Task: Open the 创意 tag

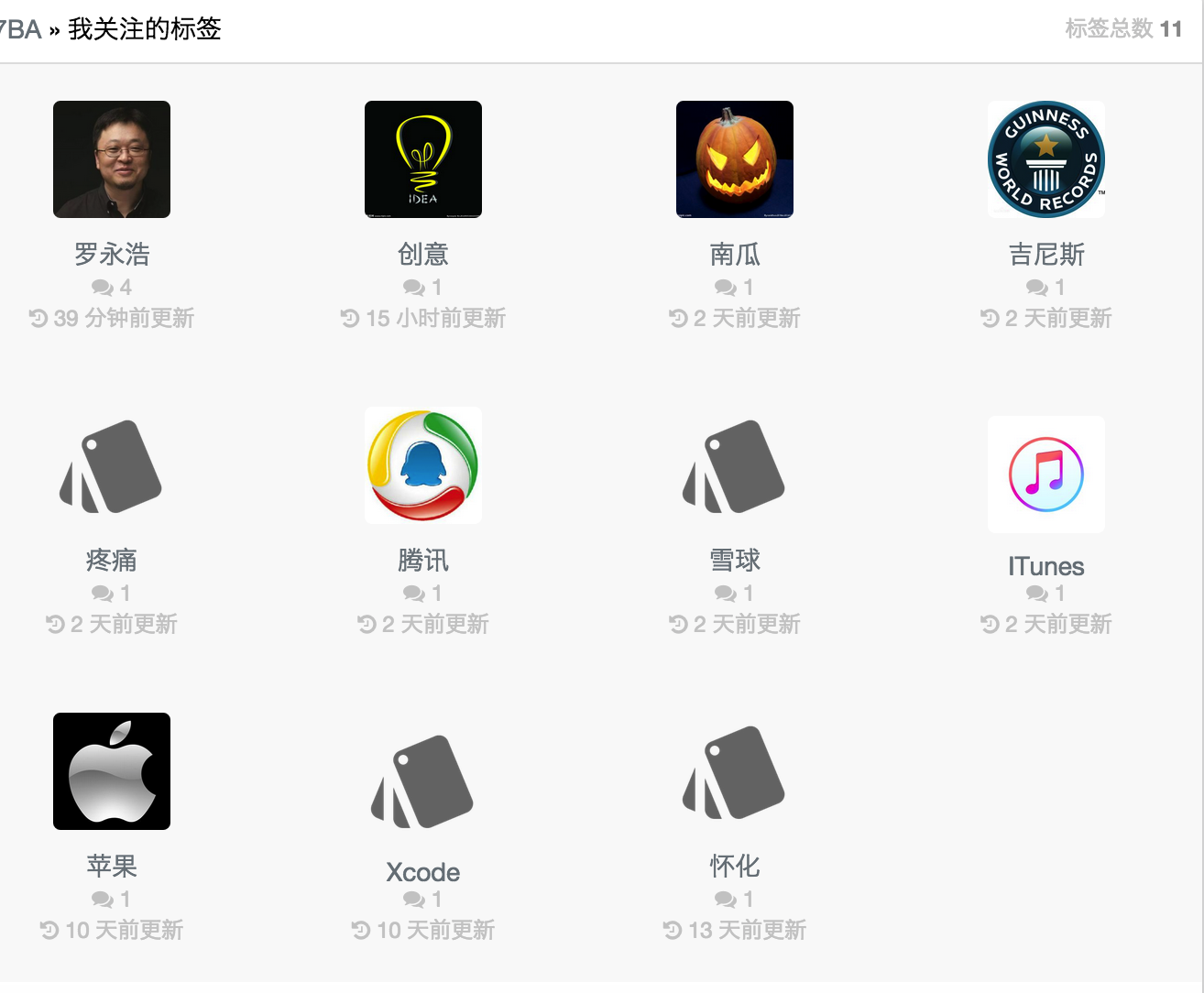Action: pyautogui.click(x=422, y=253)
